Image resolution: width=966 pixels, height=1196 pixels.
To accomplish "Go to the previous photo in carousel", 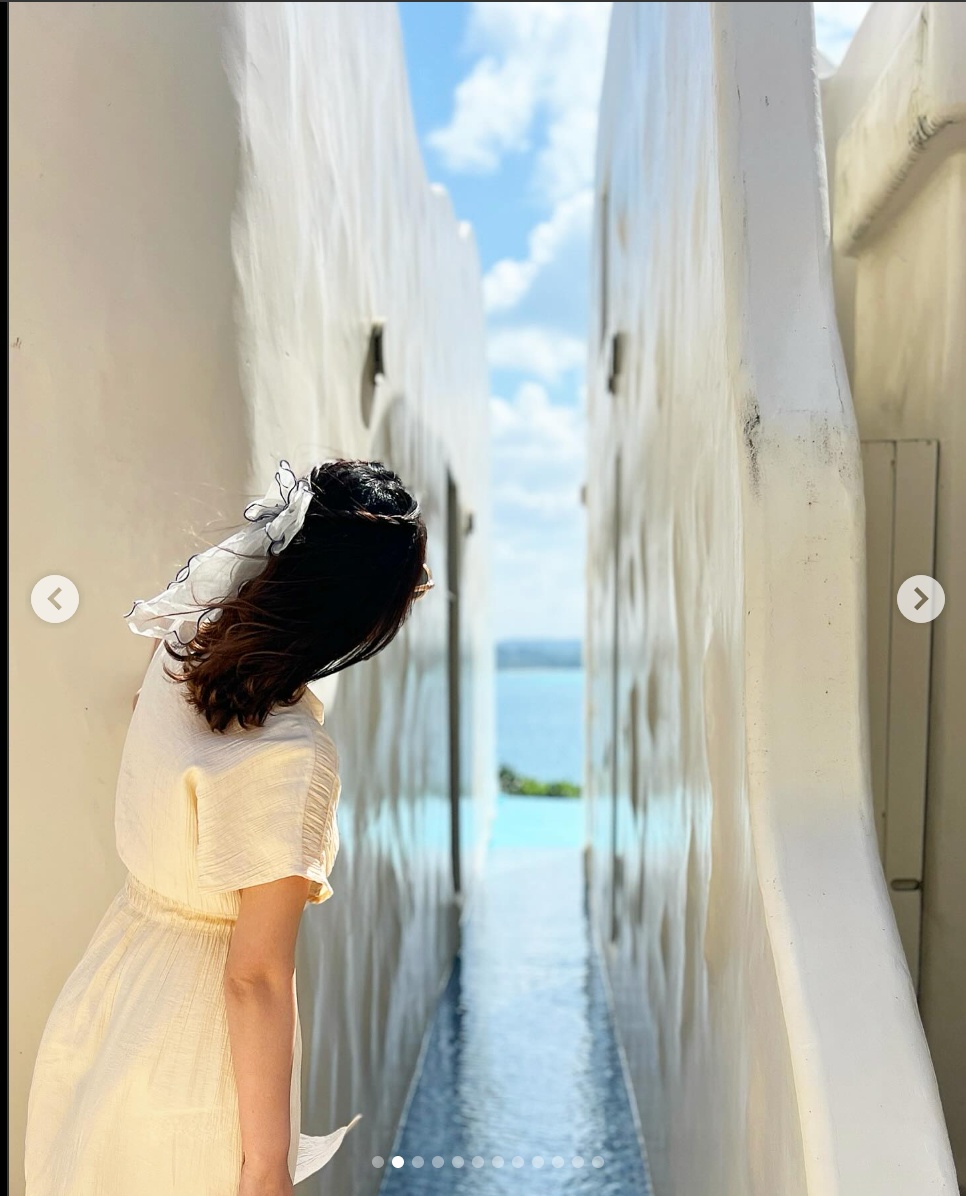I will pos(55,599).
